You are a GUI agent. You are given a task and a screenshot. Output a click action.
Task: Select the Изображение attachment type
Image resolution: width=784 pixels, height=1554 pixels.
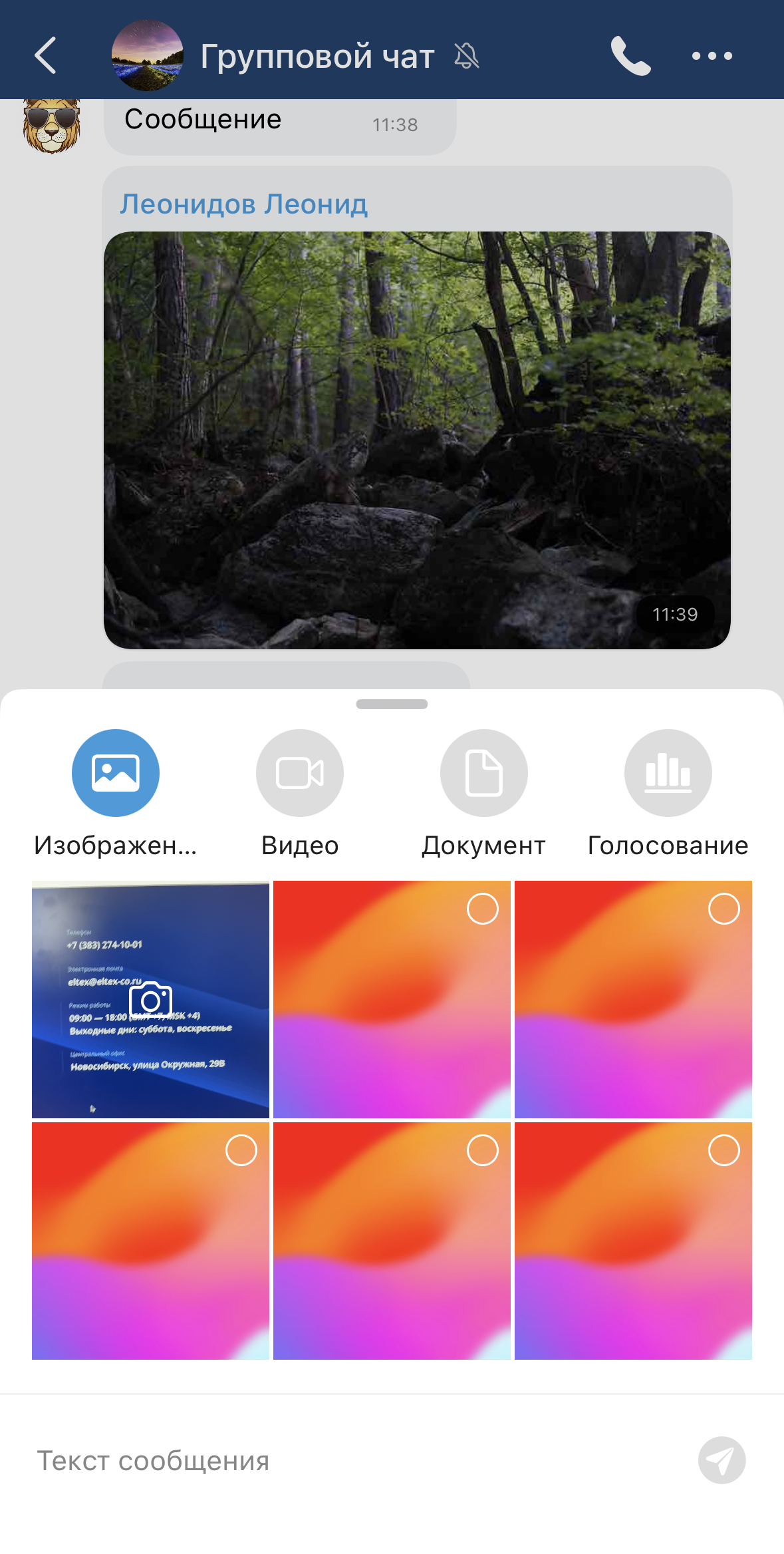116,773
